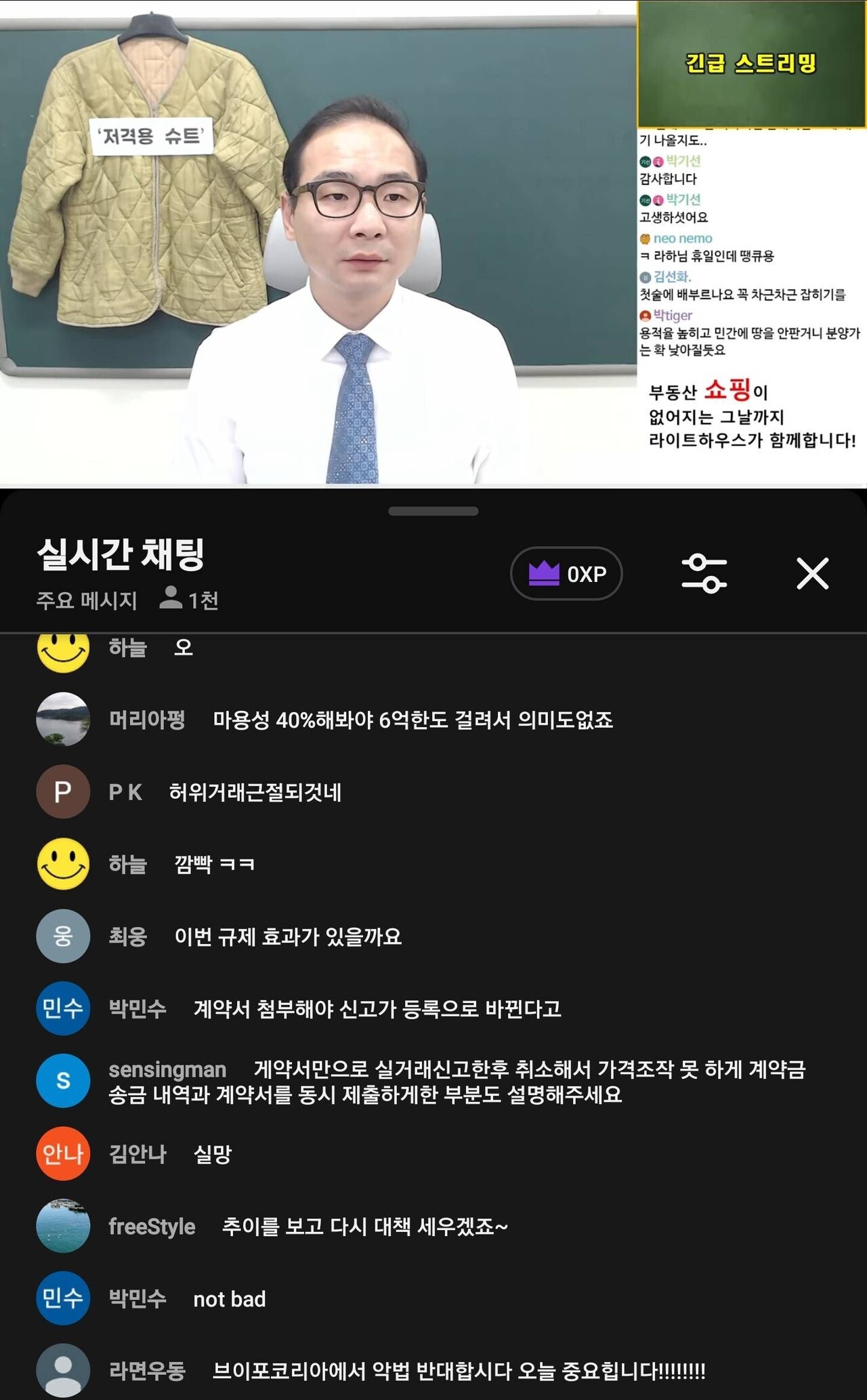This screenshot has height=1400, width=867.
Task: Close the 실시간 채팅 panel with X
Action: coord(812,574)
